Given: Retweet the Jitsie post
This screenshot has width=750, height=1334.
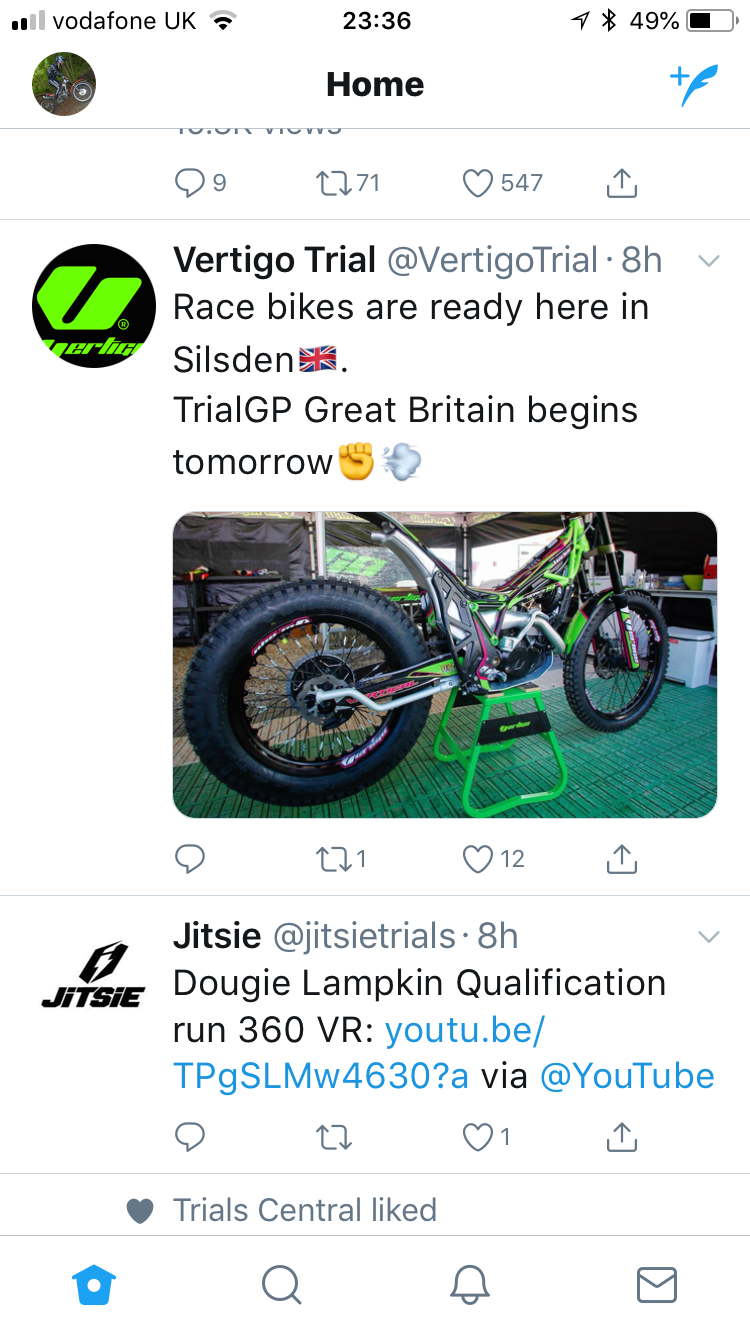Looking at the screenshot, I should coord(331,1136).
